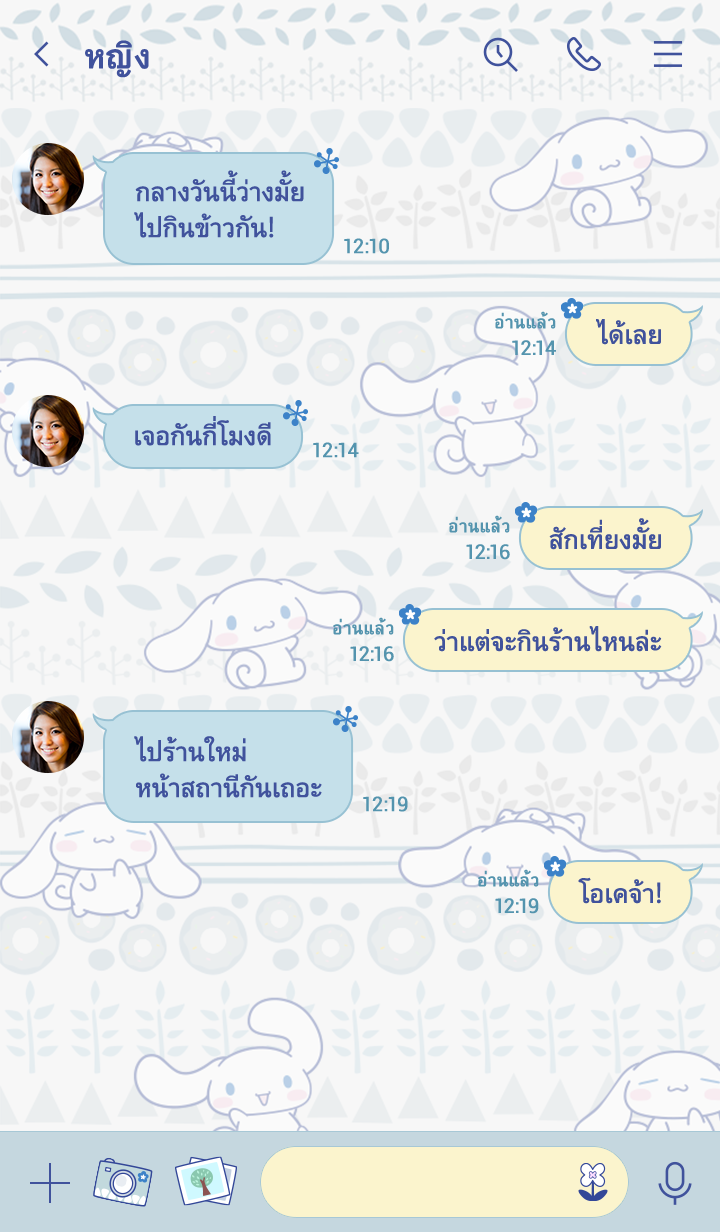Viewport: 720px width, 1232px height.
Task: Open the chat menu
Action: pos(667,54)
